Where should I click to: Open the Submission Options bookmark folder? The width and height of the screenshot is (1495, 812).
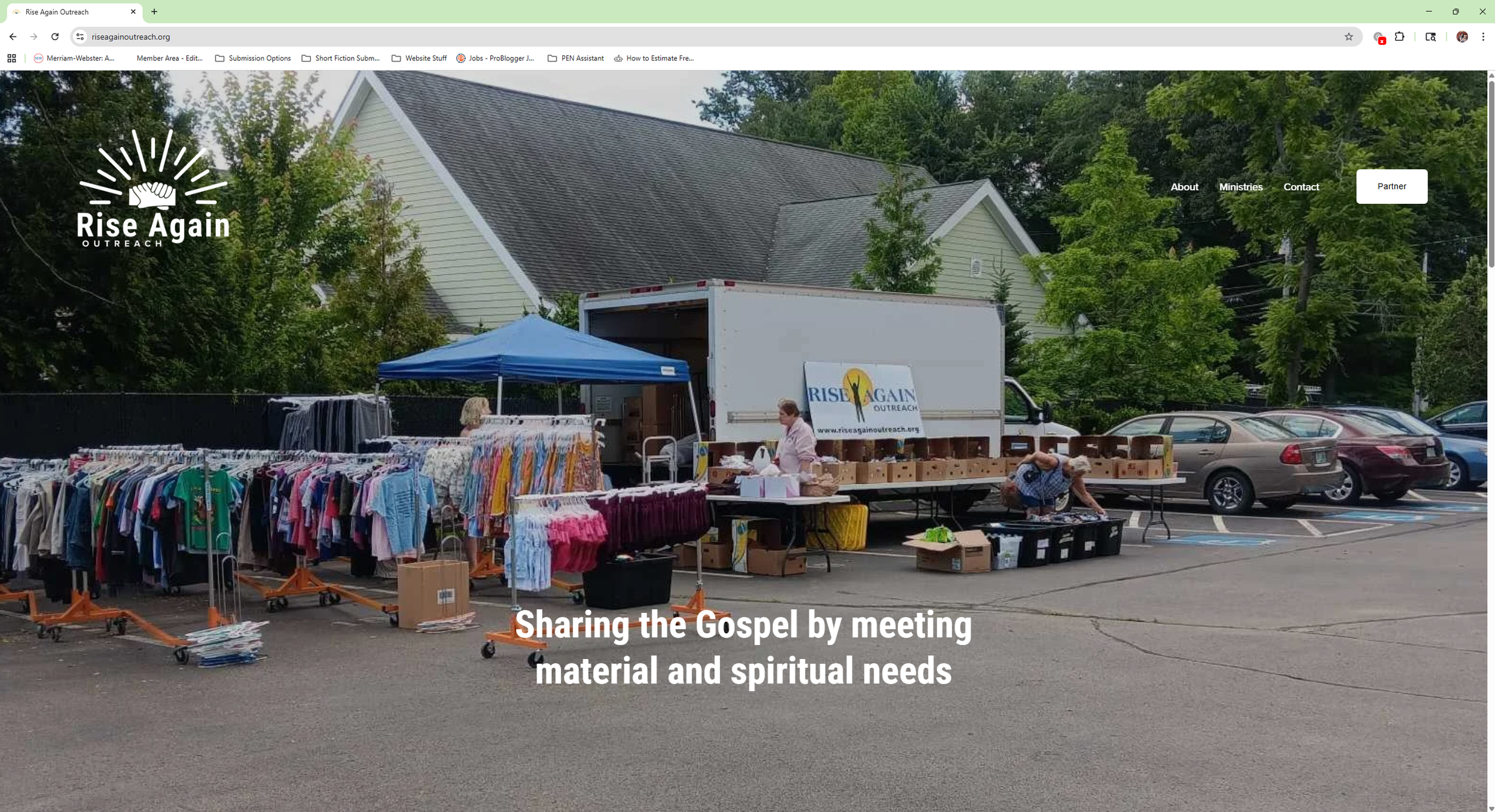(x=253, y=58)
